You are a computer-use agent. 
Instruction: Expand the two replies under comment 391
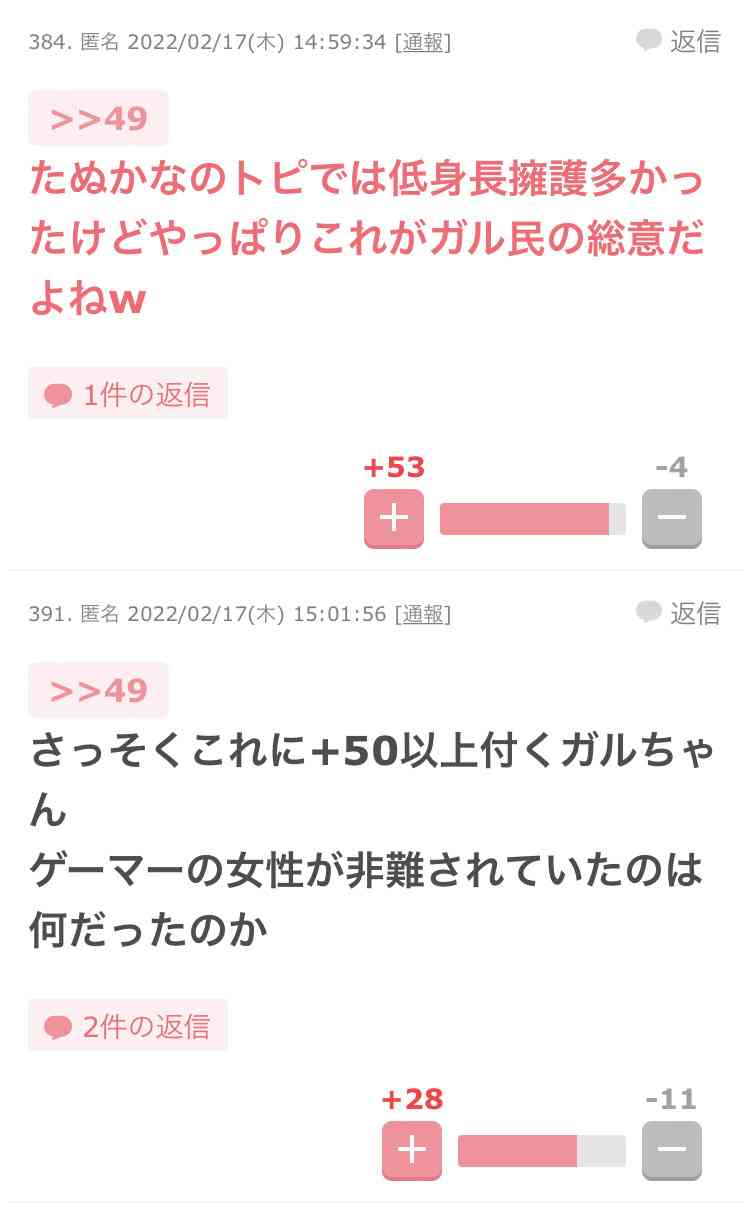click(x=128, y=1026)
